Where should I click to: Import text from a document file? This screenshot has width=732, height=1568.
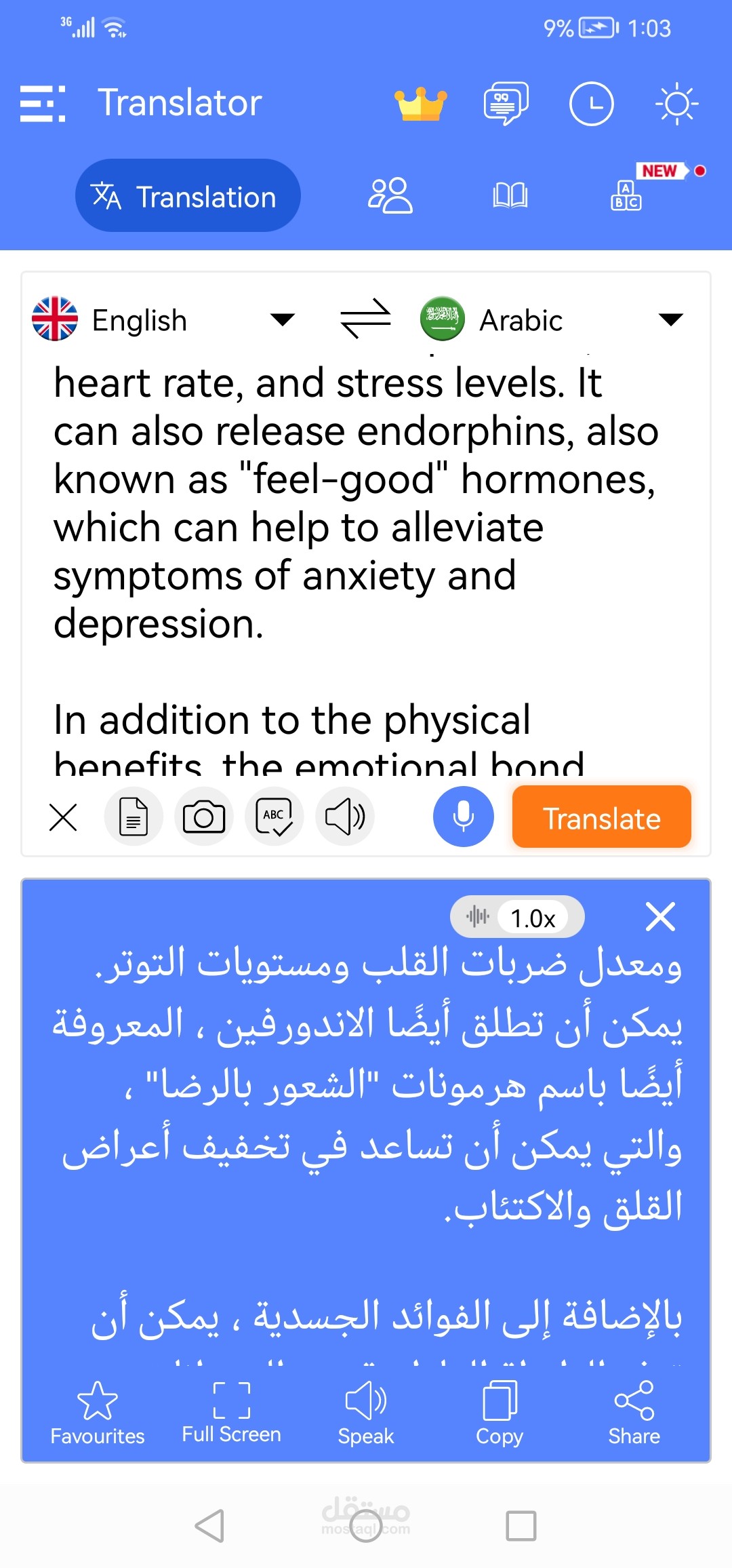coord(134,817)
